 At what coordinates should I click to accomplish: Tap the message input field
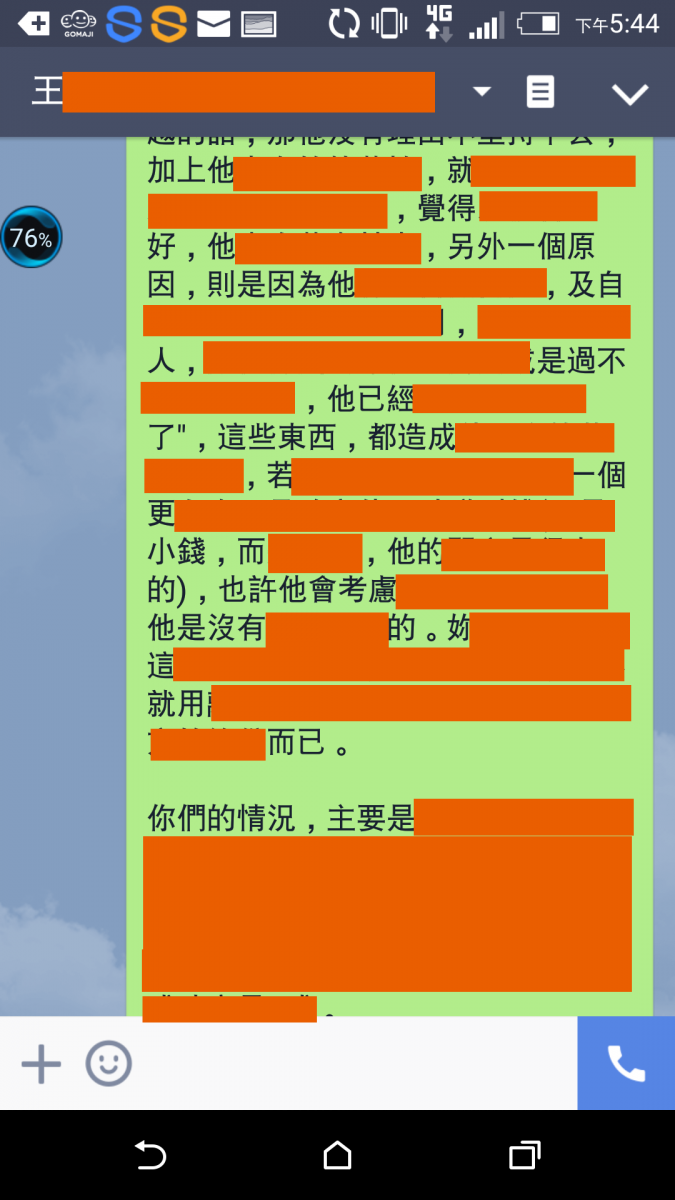point(350,1064)
